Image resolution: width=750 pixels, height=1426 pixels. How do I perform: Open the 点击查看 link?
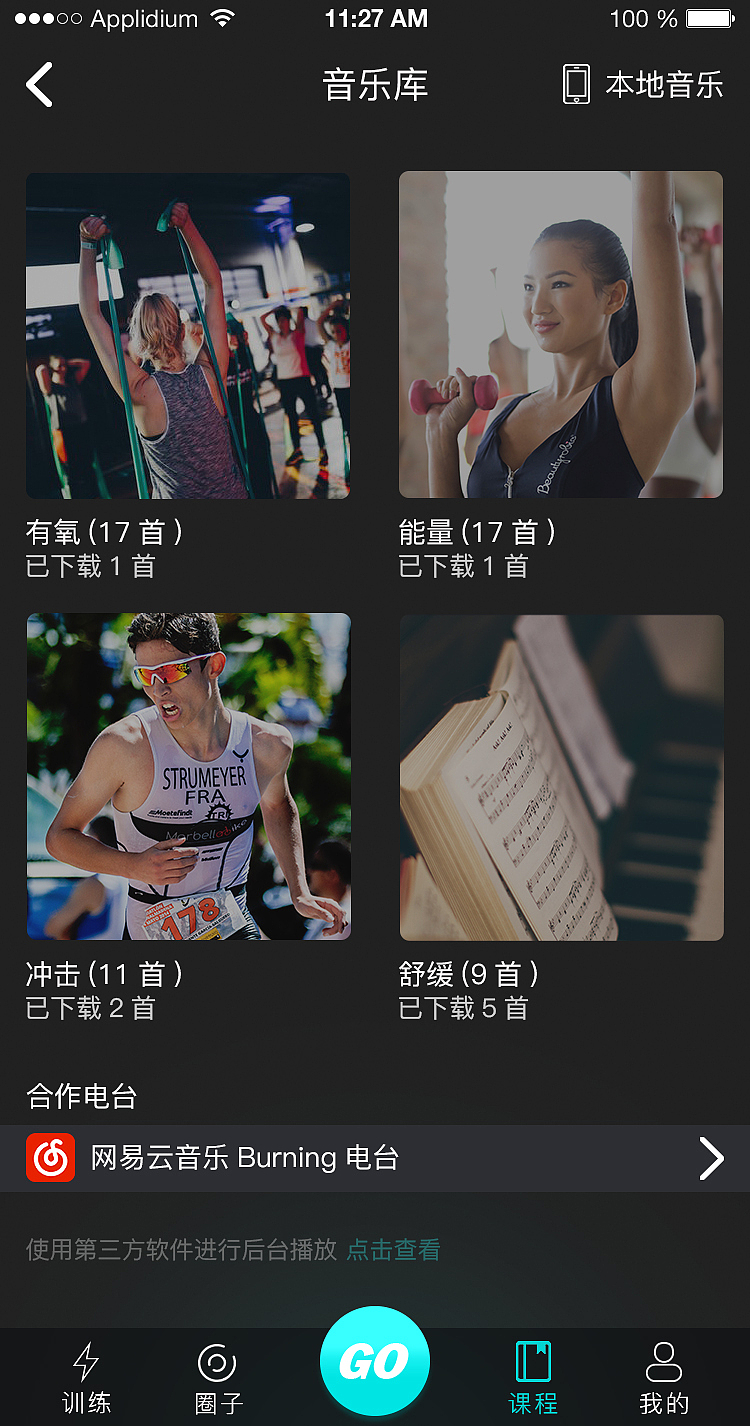pyautogui.click(x=391, y=1249)
